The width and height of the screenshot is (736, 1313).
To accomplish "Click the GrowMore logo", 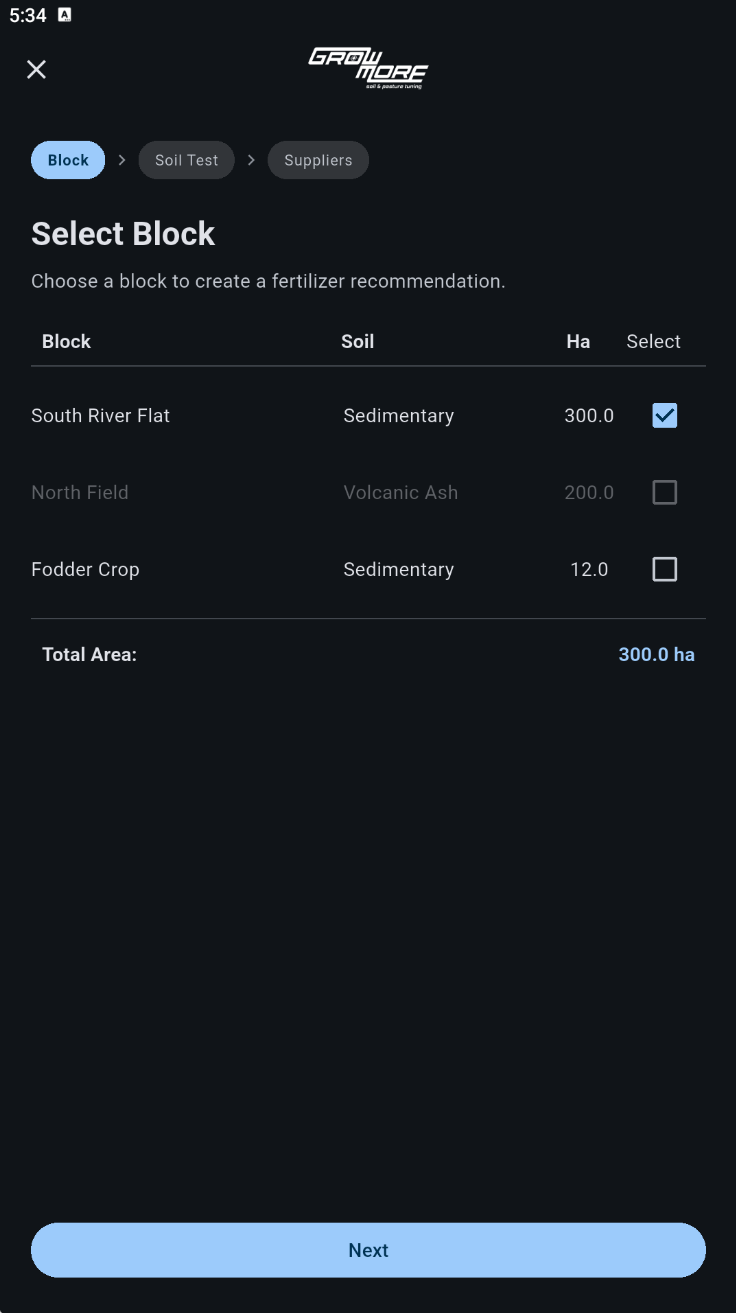I will click(368, 68).
